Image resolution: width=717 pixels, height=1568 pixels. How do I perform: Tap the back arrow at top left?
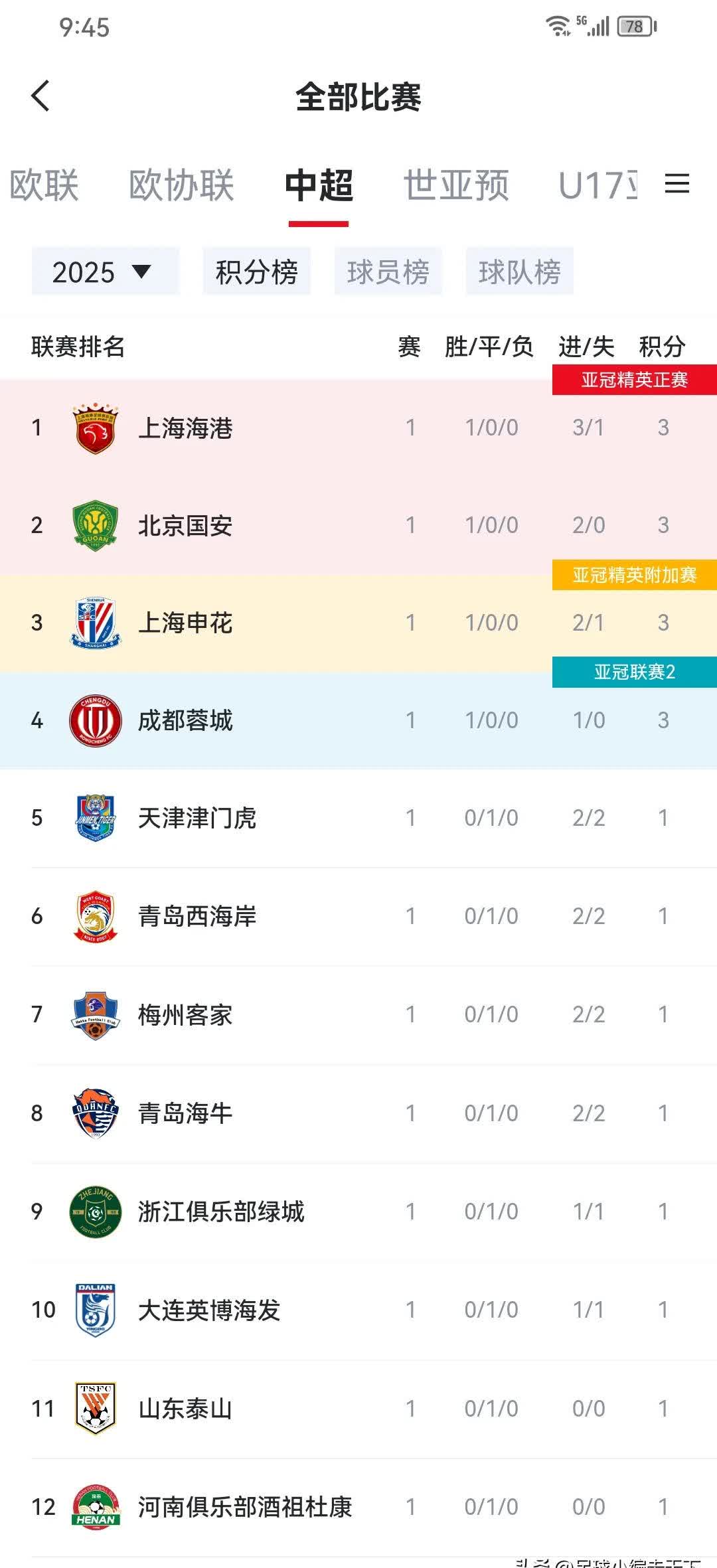coord(41,96)
